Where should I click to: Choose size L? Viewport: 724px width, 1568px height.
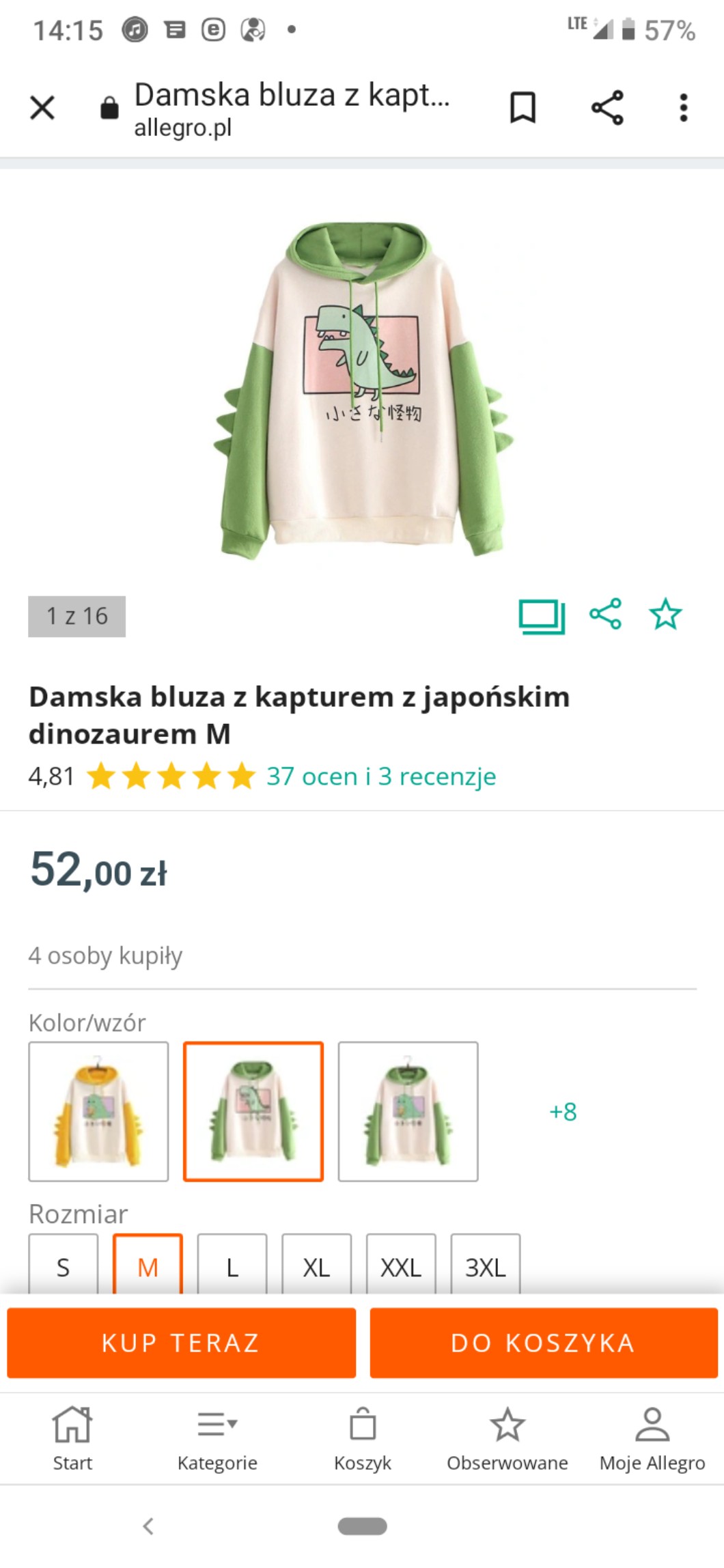pos(232,1267)
